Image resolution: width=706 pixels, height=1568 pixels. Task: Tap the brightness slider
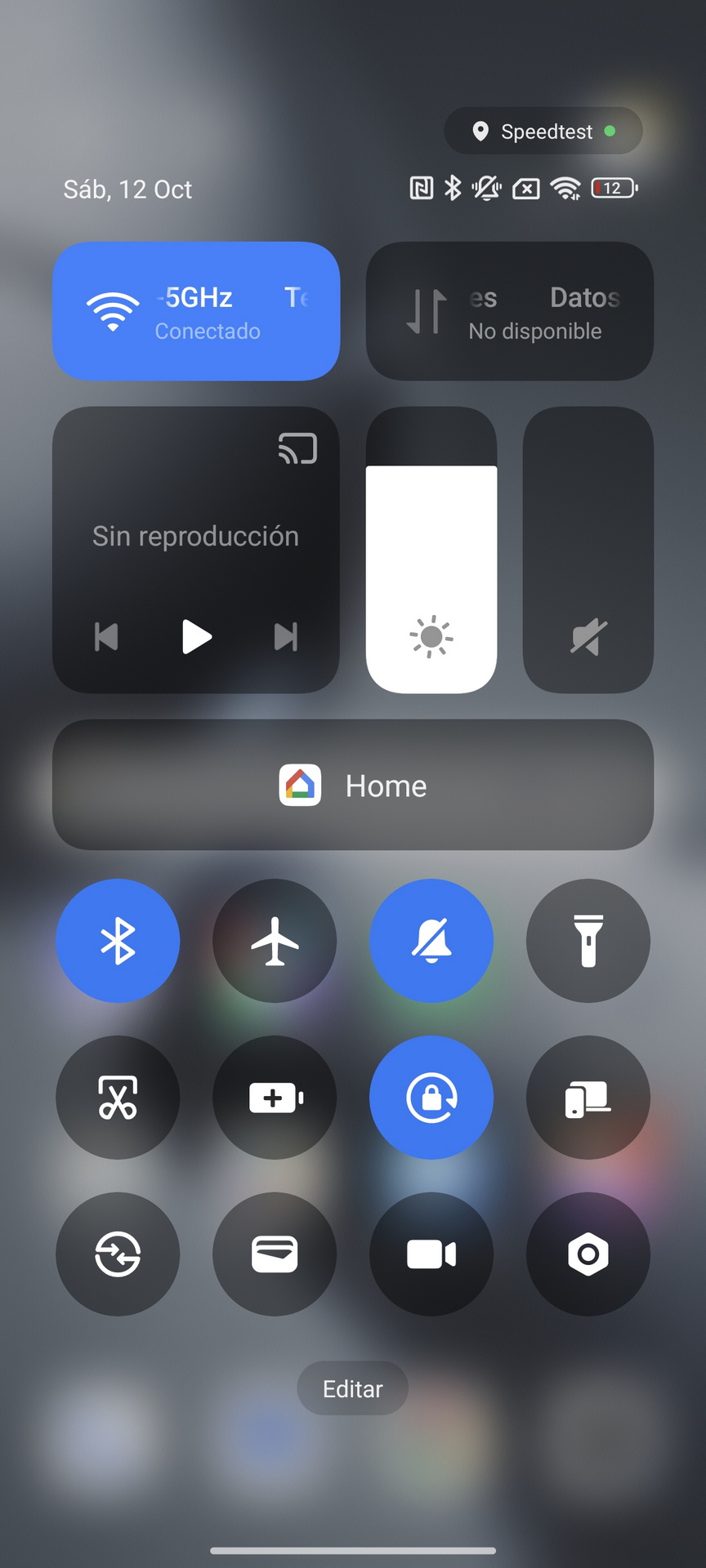(x=431, y=550)
